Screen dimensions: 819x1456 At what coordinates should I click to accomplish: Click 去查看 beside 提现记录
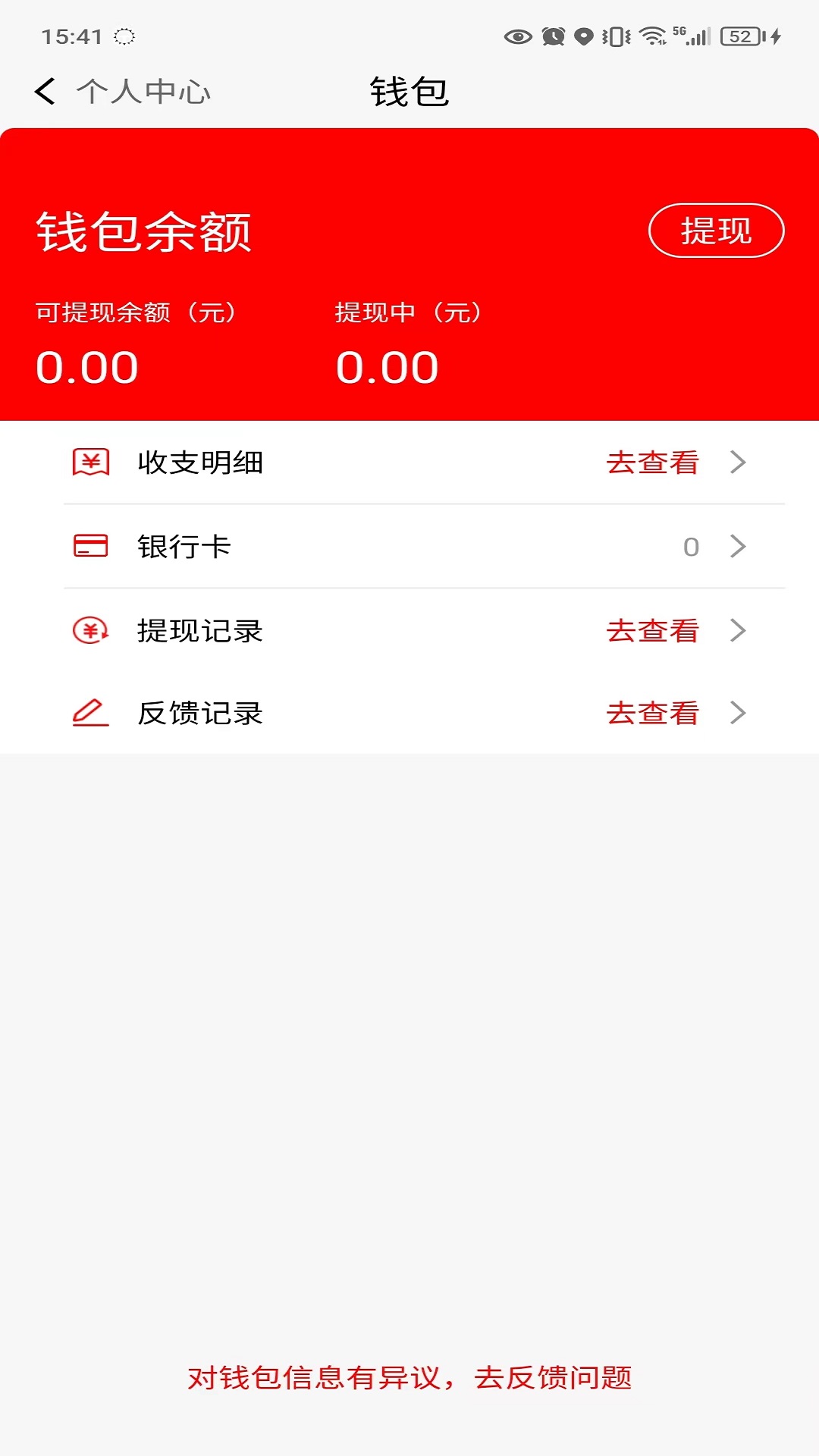pyautogui.click(x=653, y=630)
